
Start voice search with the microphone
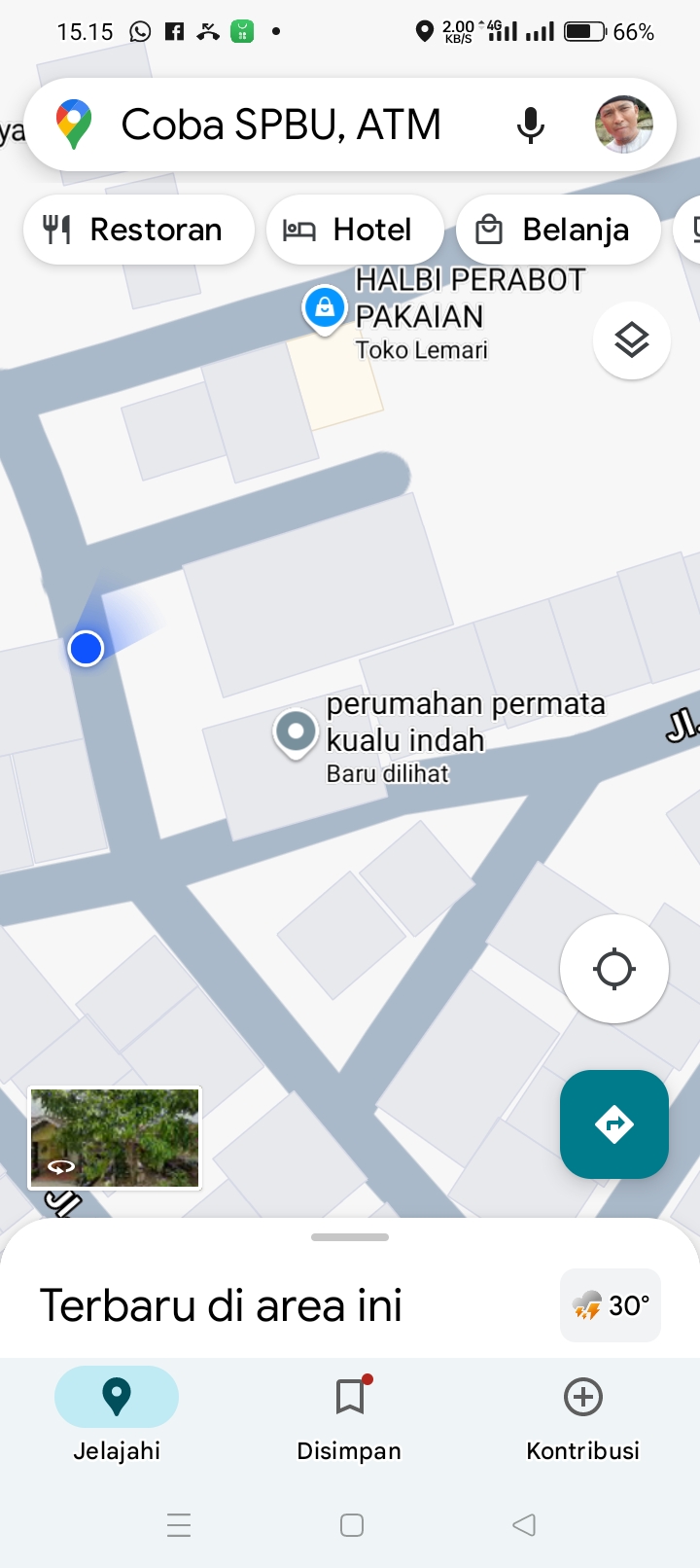pos(530,125)
